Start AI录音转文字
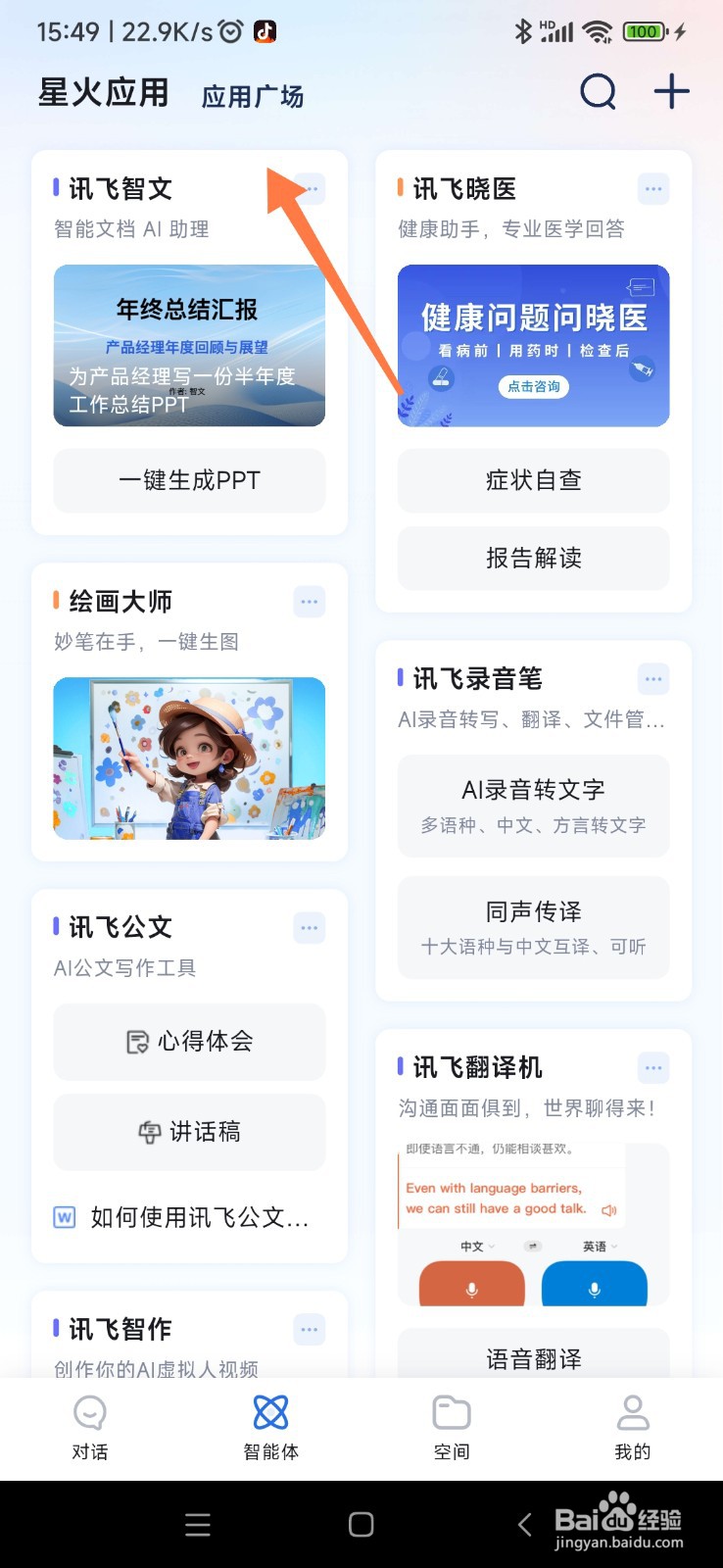Screen dimensions: 723x1568 (x=533, y=806)
